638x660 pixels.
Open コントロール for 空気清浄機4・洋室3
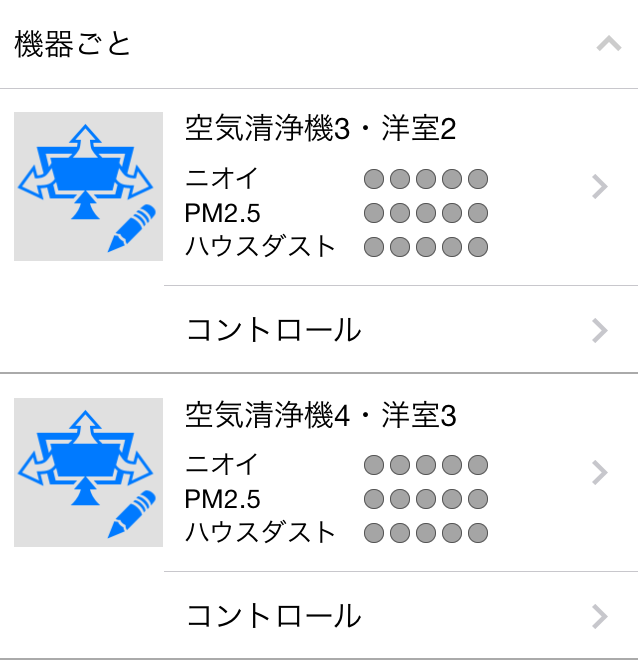coord(400,616)
